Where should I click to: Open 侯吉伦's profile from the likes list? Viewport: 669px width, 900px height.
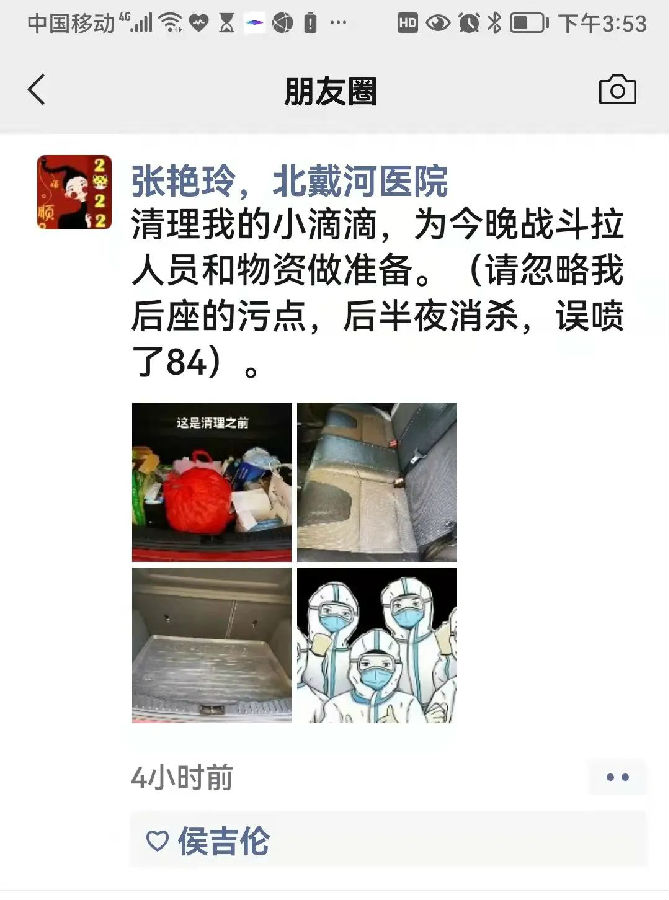point(223,841)
